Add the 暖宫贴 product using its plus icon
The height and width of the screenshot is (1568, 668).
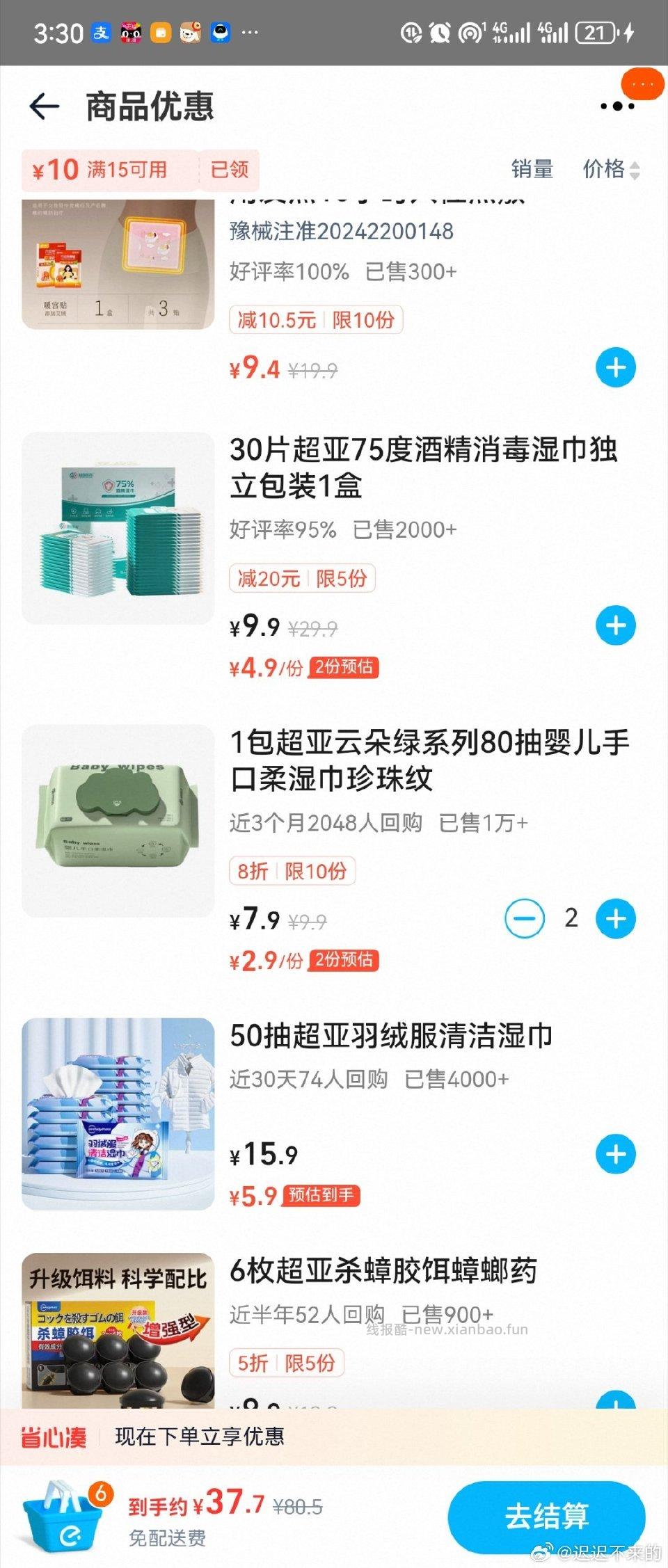[x=615, y=367]
